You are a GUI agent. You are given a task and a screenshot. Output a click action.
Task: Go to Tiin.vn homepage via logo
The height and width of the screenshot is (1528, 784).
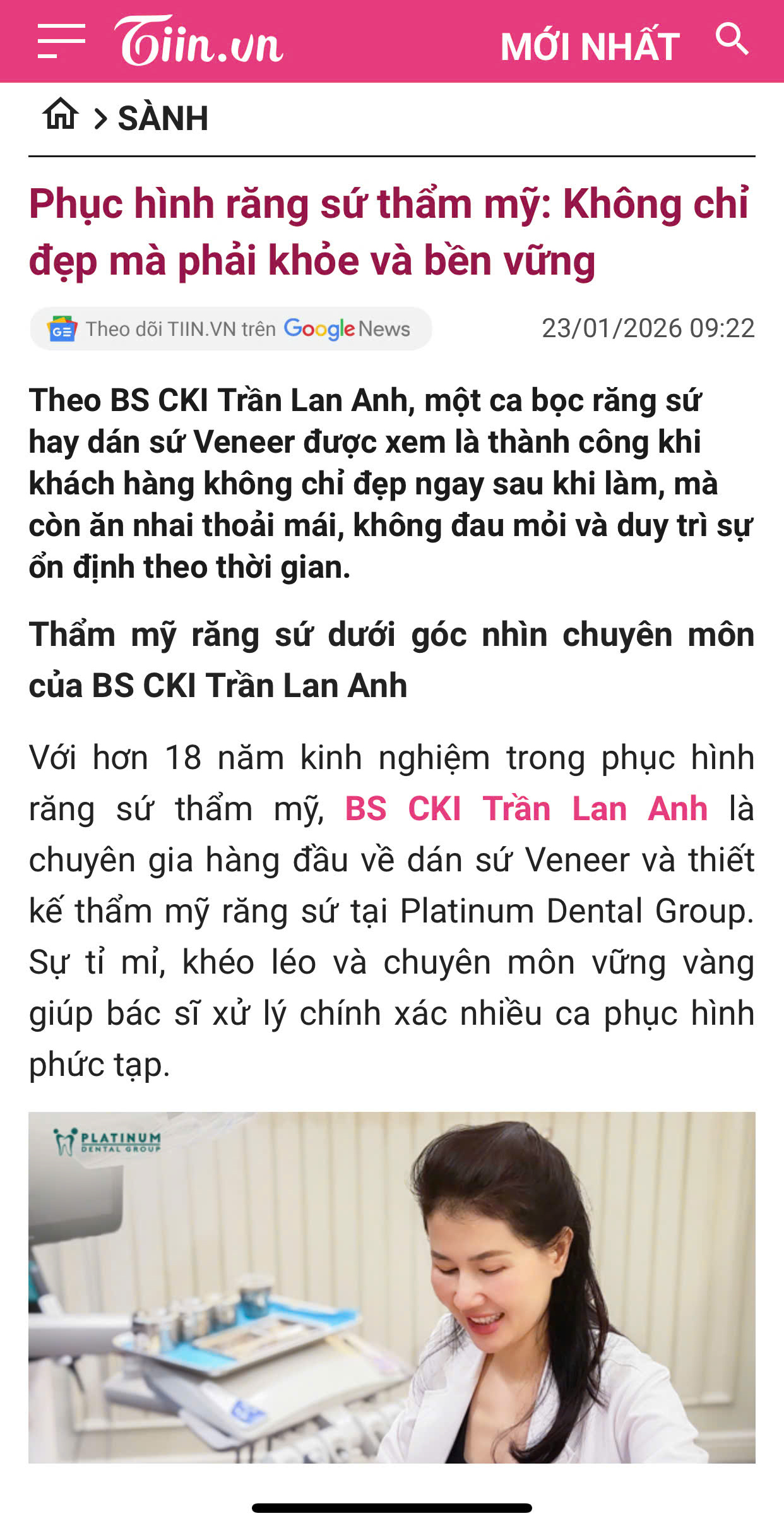pyautogui.click(x=198, y=42)
